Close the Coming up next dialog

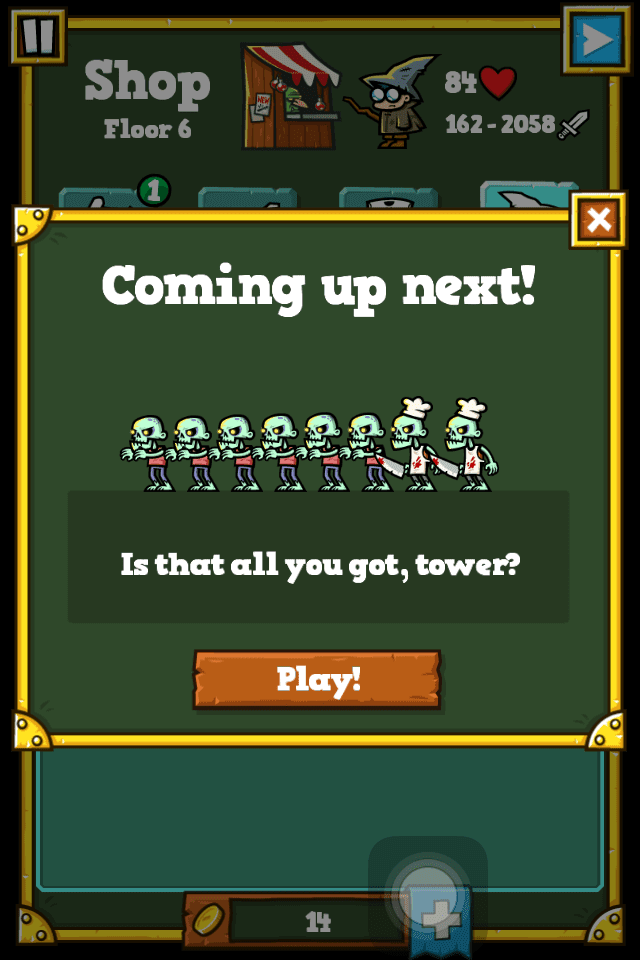(x=598, y=220)
